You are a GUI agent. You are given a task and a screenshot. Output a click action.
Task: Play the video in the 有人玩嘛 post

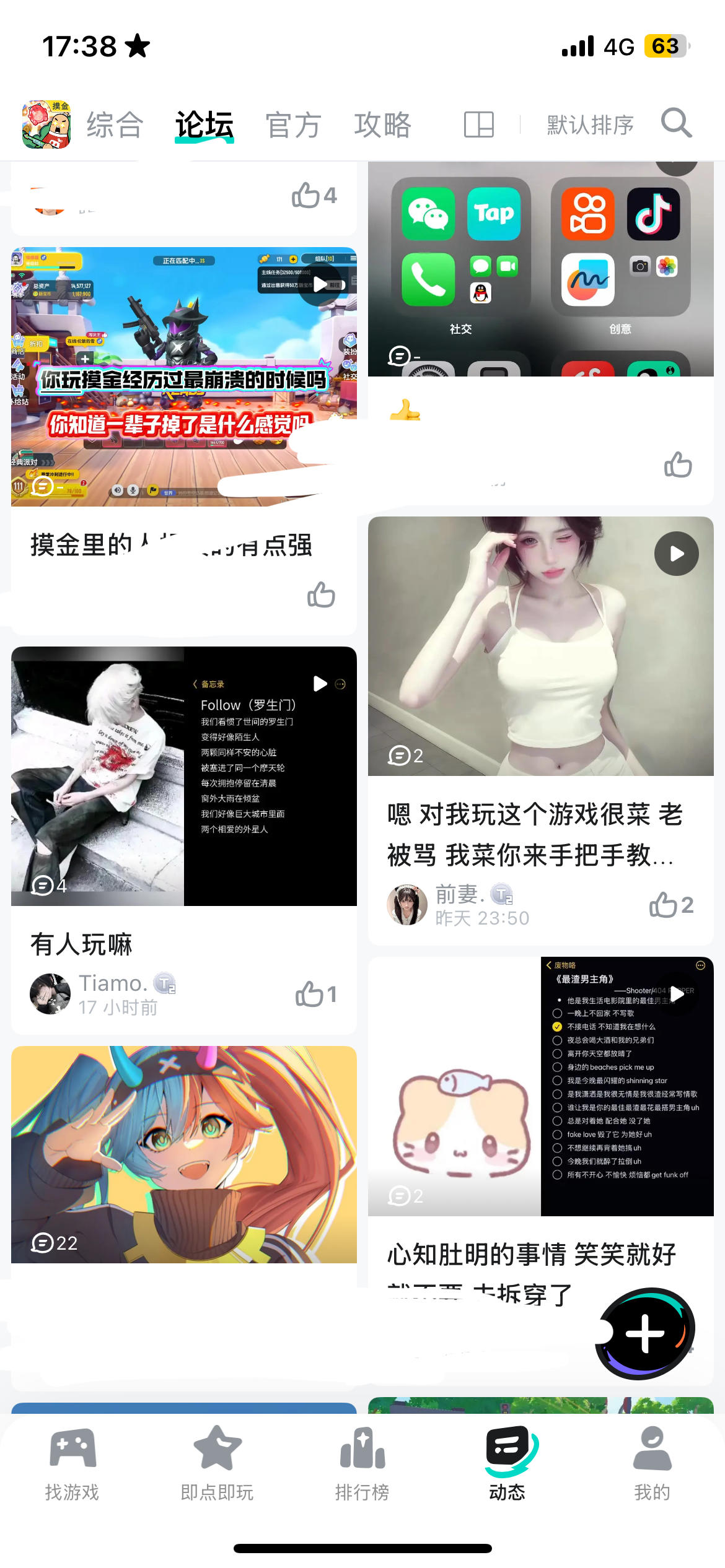click(x=320, y=684)
